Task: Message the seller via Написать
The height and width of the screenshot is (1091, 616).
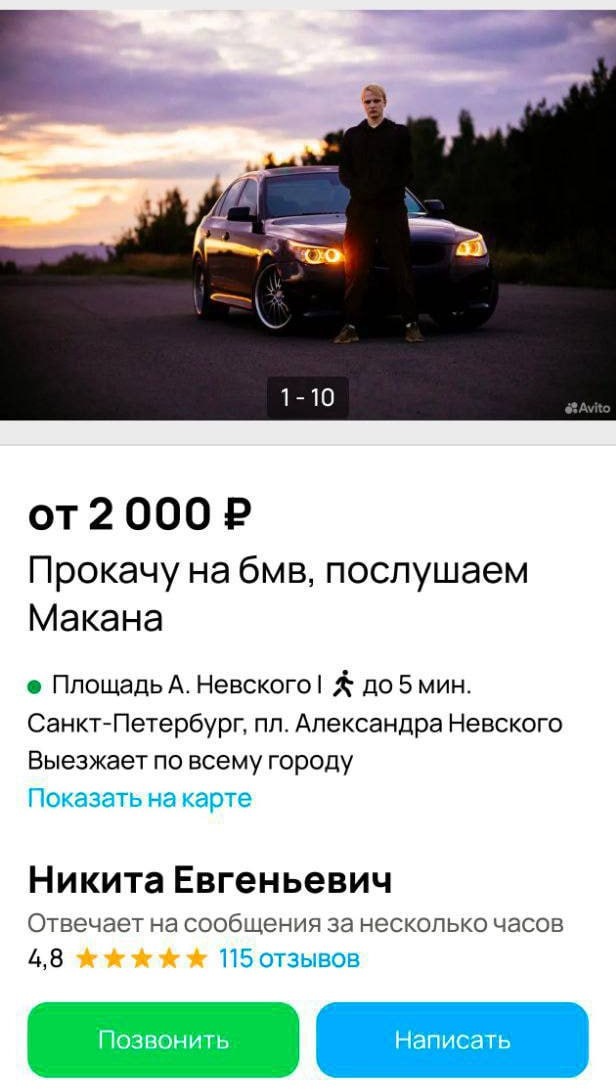Action: pyautogui.click(x=452, y=1040)
